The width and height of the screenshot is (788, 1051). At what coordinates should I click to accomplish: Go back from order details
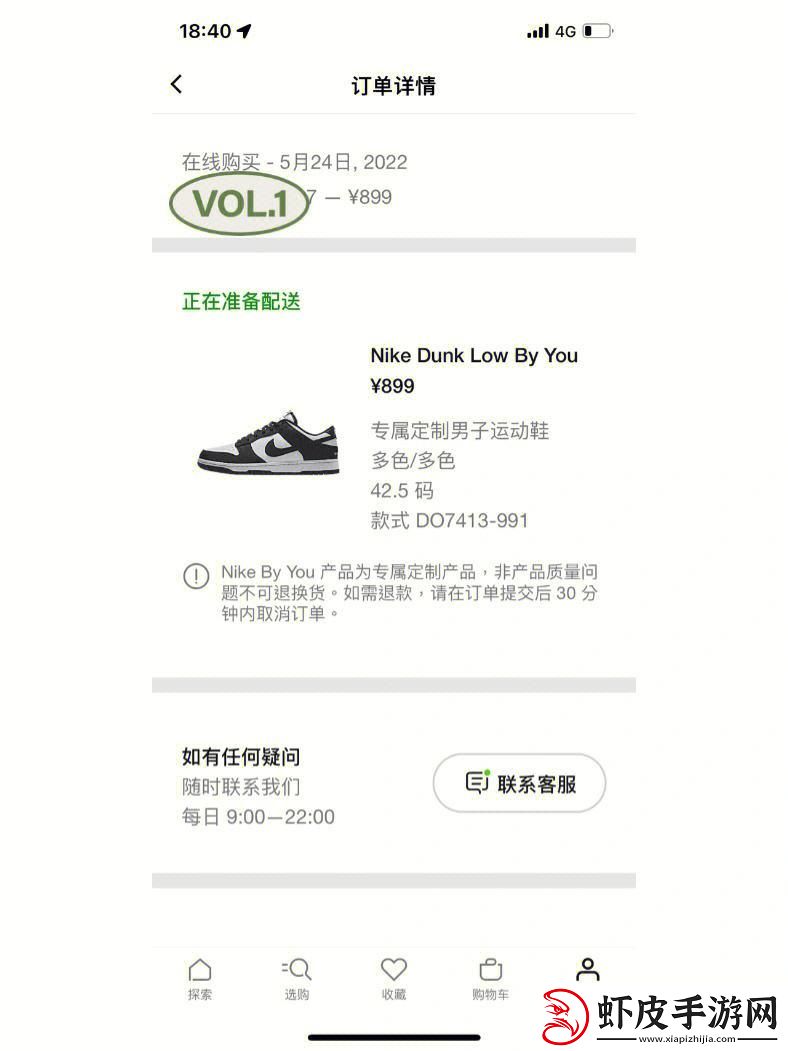click(x=177, y=85)
